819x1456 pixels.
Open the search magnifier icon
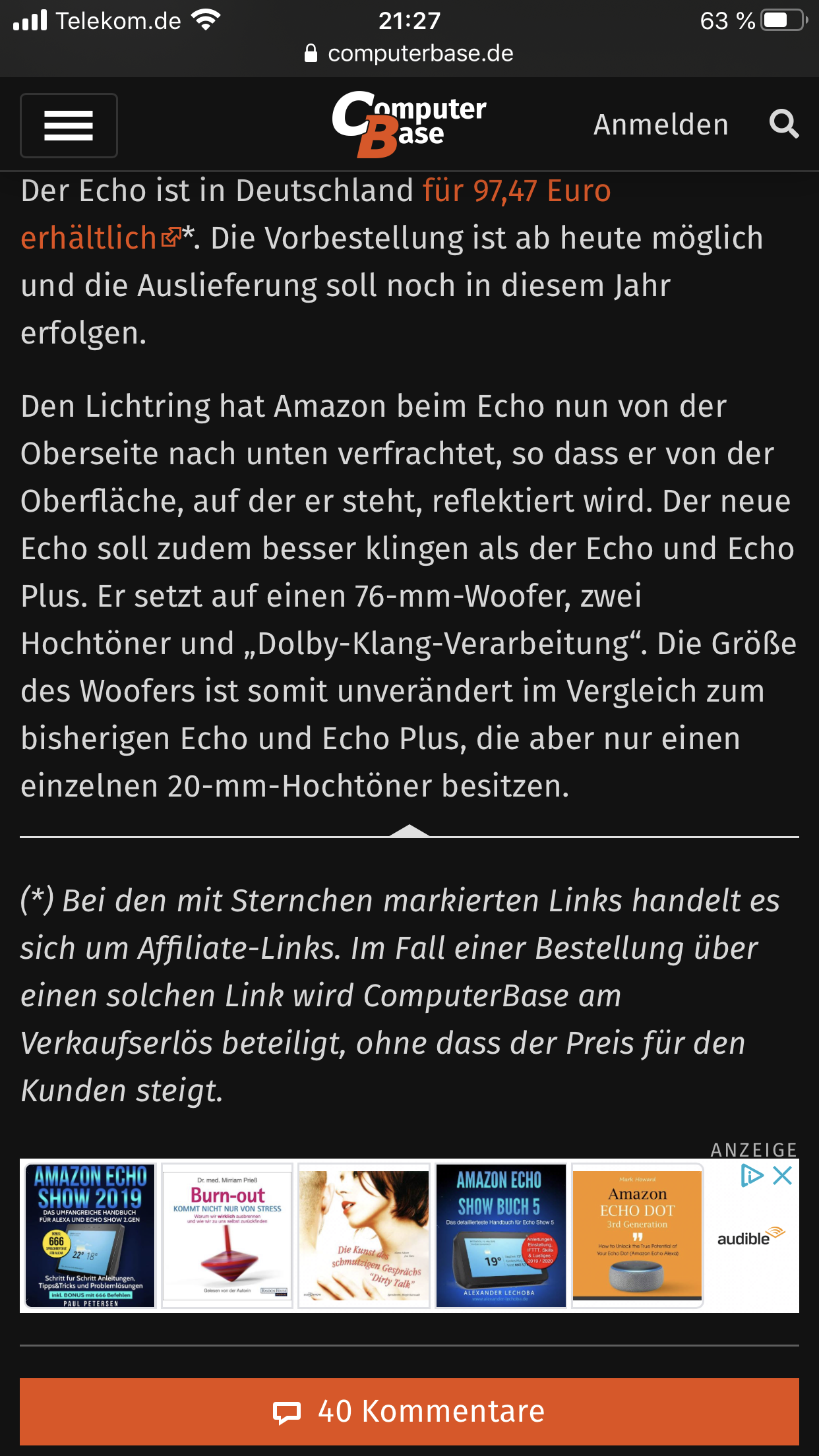click(783, 124)
